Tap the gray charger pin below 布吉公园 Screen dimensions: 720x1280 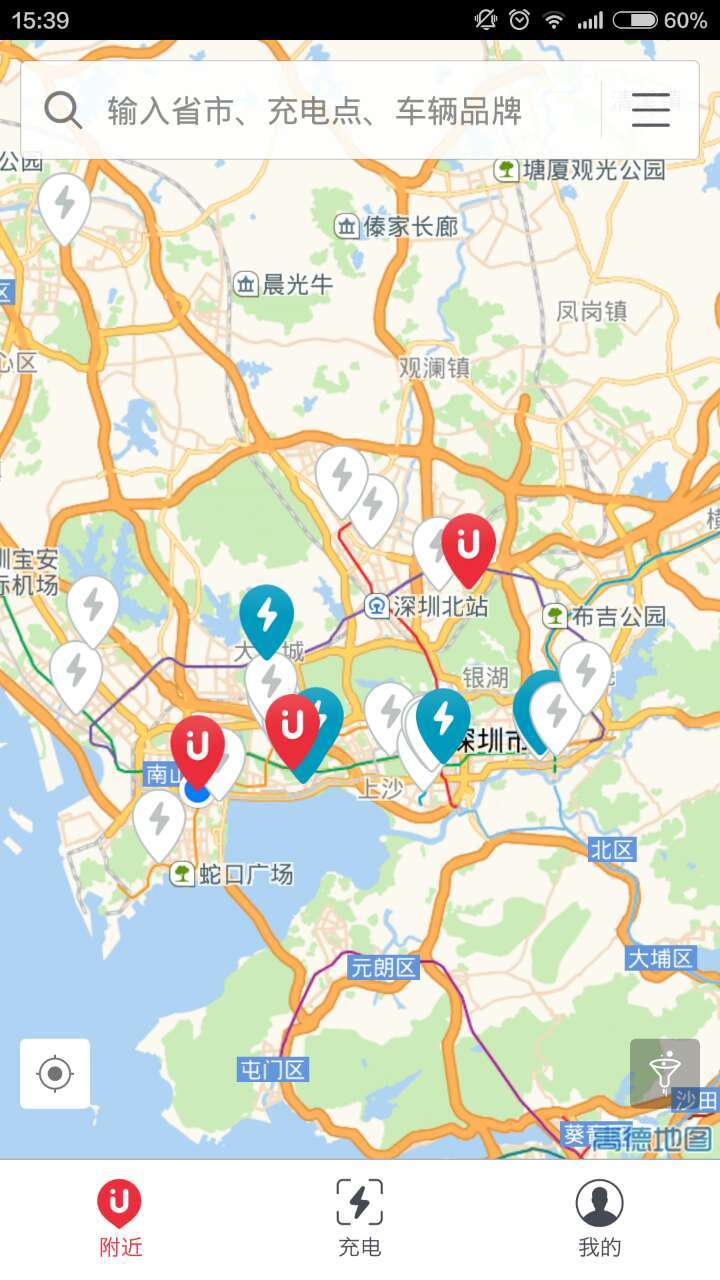pos(585,677)
